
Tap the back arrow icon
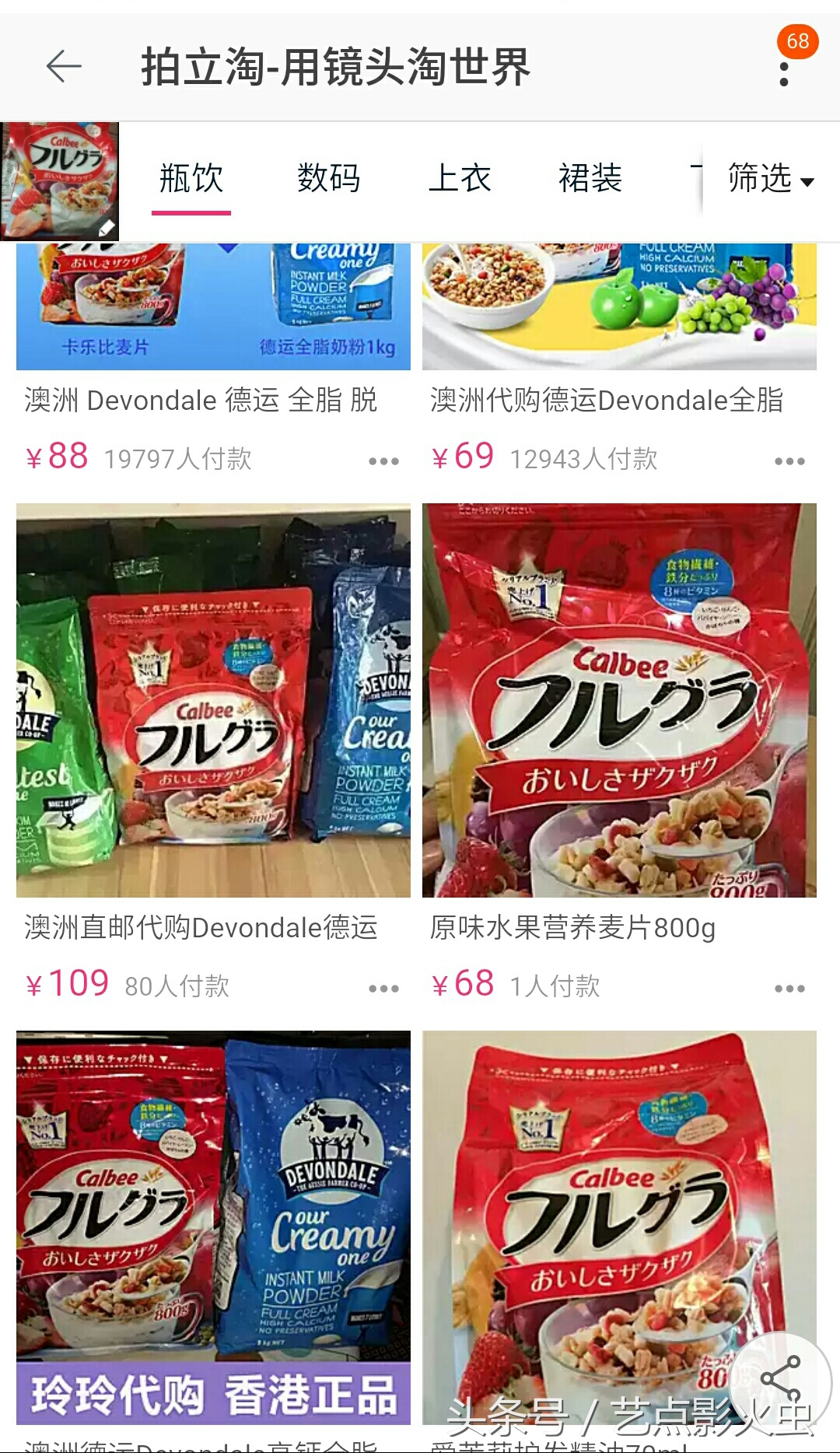64,67
